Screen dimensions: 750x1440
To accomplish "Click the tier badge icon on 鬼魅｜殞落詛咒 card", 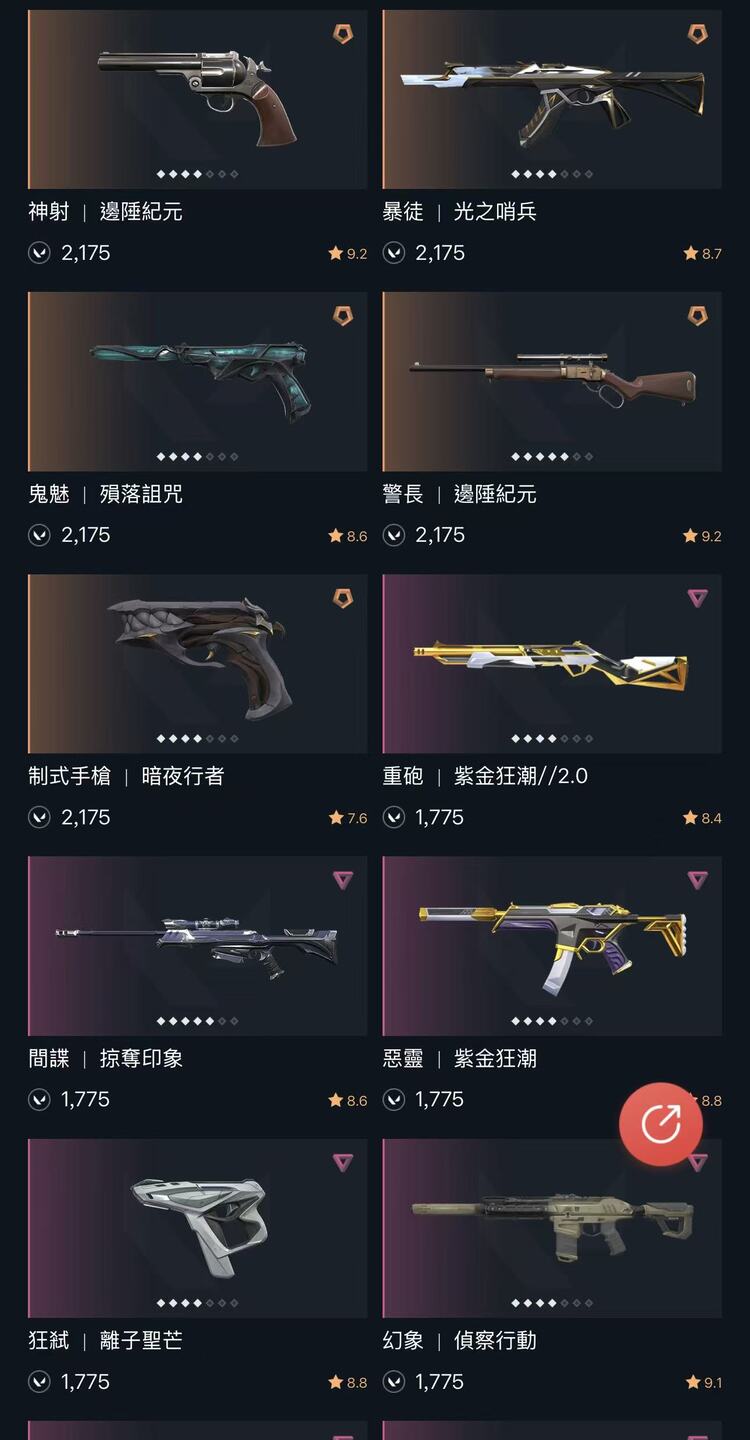I will [345, 317].
